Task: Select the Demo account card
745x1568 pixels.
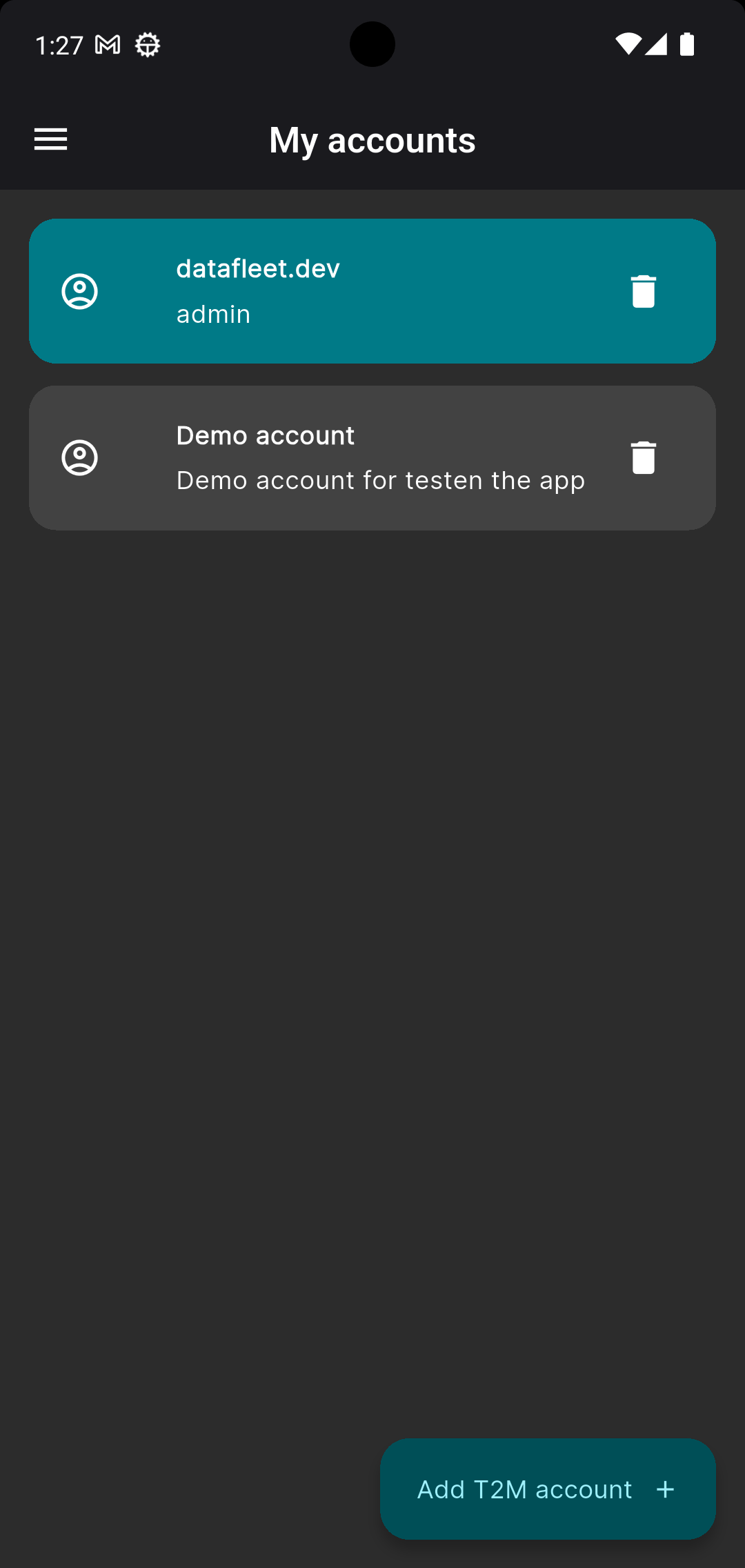Action: pos(372,457)
